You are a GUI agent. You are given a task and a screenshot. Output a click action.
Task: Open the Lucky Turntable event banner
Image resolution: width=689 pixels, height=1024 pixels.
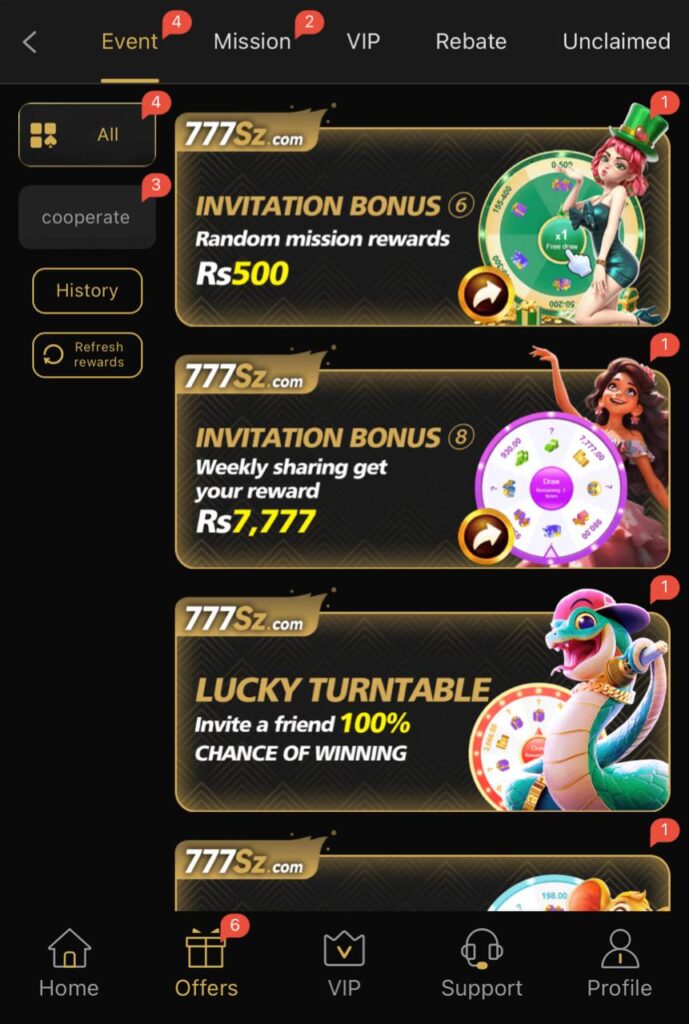click(x=340, y=710)
